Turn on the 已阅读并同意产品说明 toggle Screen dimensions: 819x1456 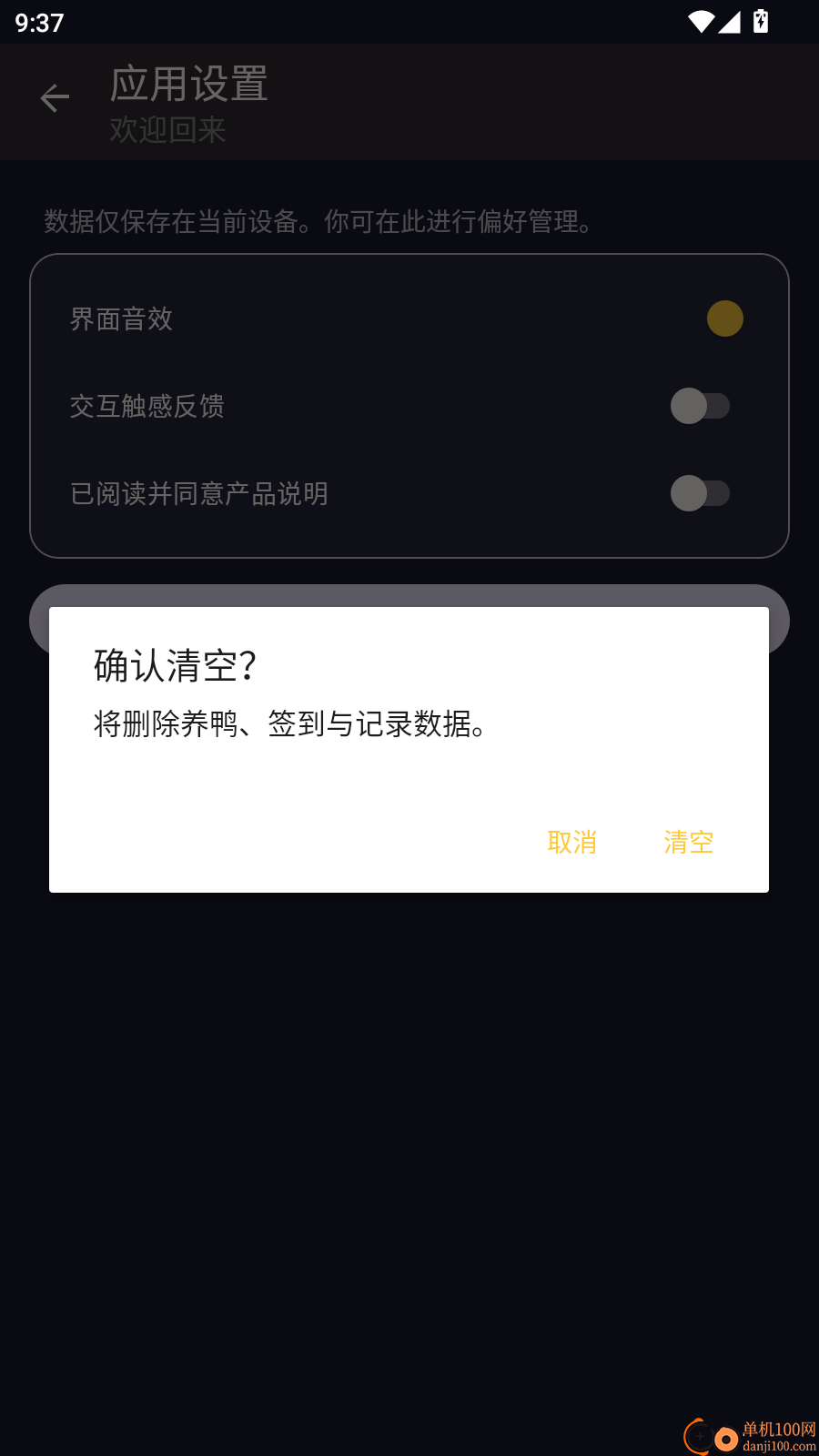[x=702, y=493]
